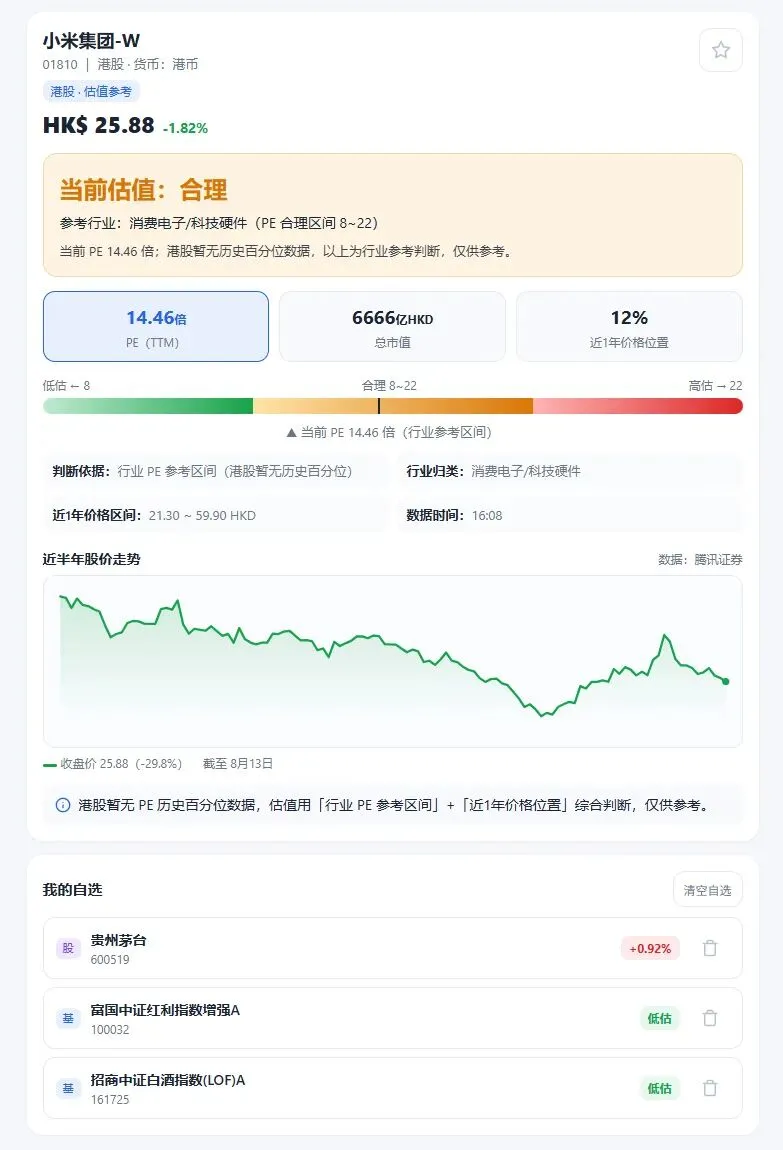The width and height of the screenshot is (783, 1150).
Task: Remove 招商中证白酒指数(LOF)A via its trash icon
Action: click(x=710, y=1088)
